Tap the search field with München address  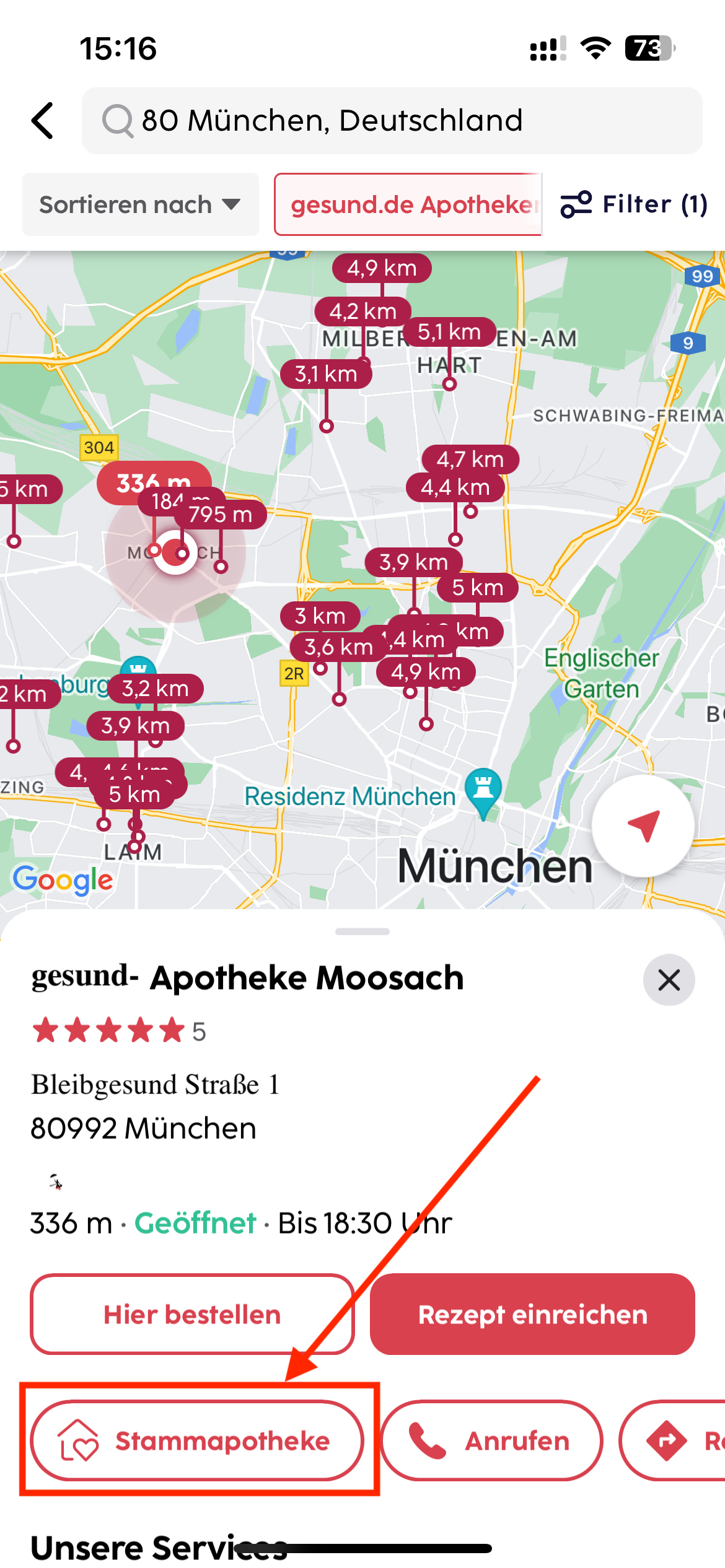[x=392, y=120]
